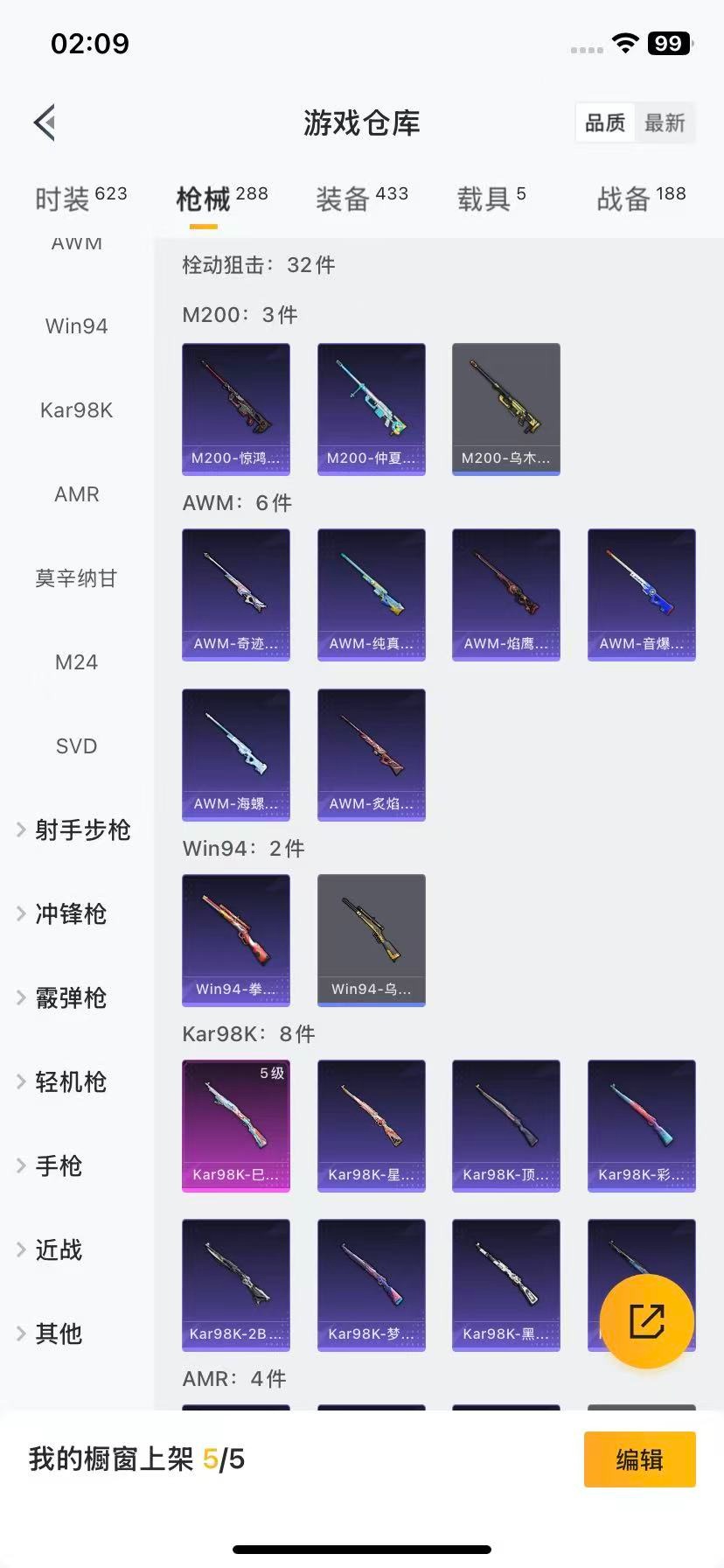
Task: Expand the 霰弹枪 category
Action: click(x=70, y=998)
